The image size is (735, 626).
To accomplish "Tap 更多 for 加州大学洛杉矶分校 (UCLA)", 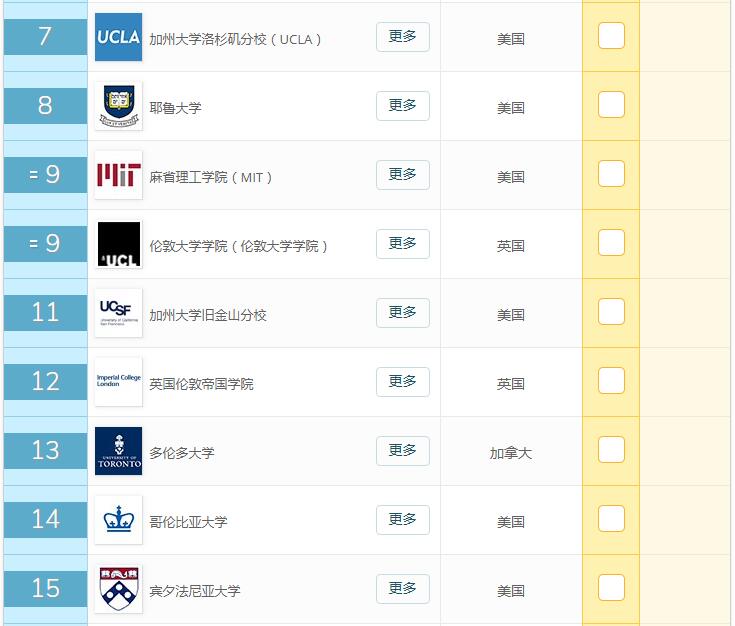I will pos(402,37).
